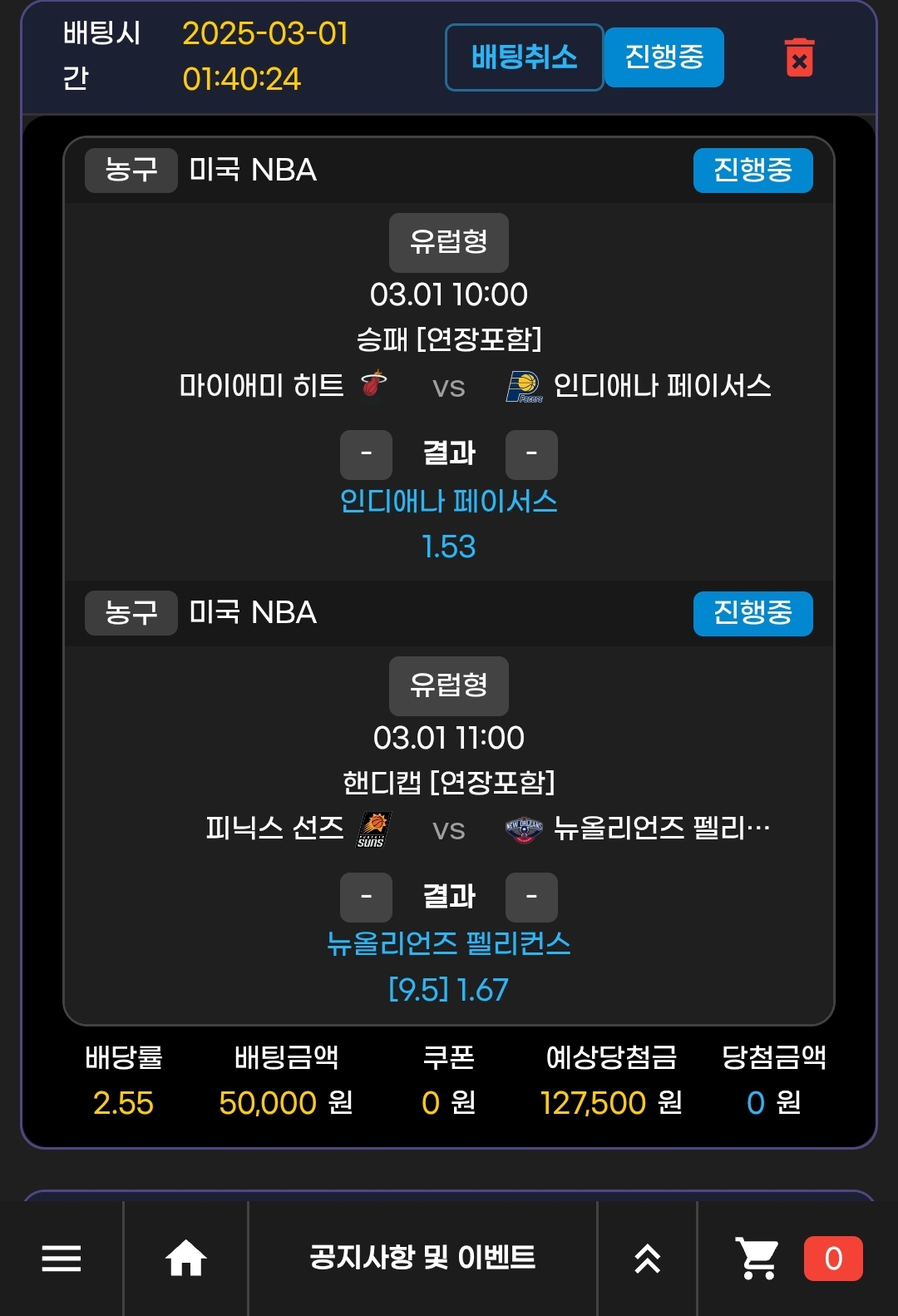The height and width of the screenshot is (1316, 898).
Task: Open the betting cart
Action: tap(758, 1258)
